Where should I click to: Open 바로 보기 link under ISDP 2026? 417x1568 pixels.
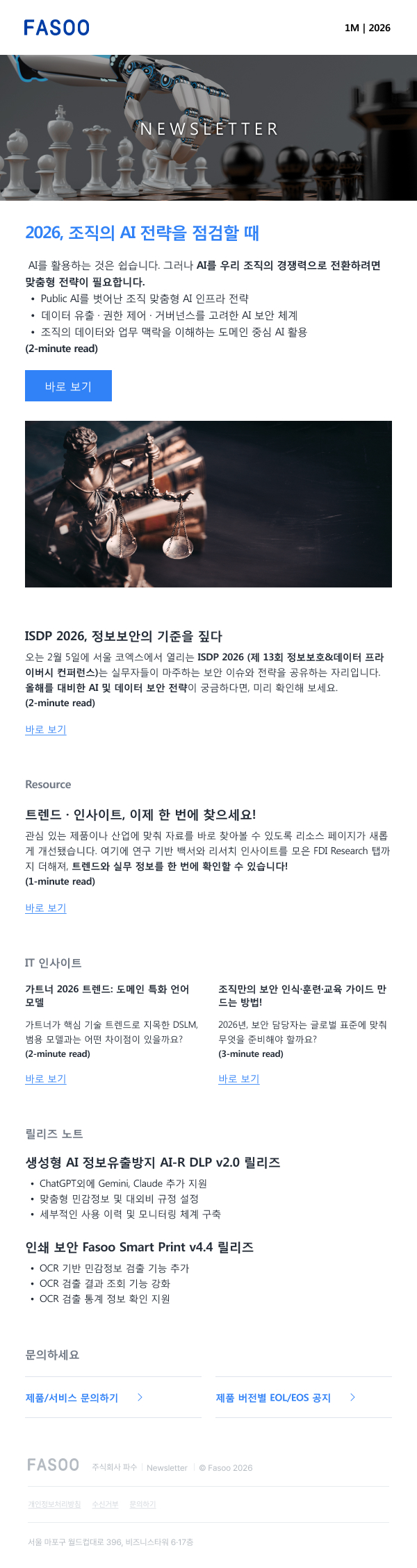point(46,729)
